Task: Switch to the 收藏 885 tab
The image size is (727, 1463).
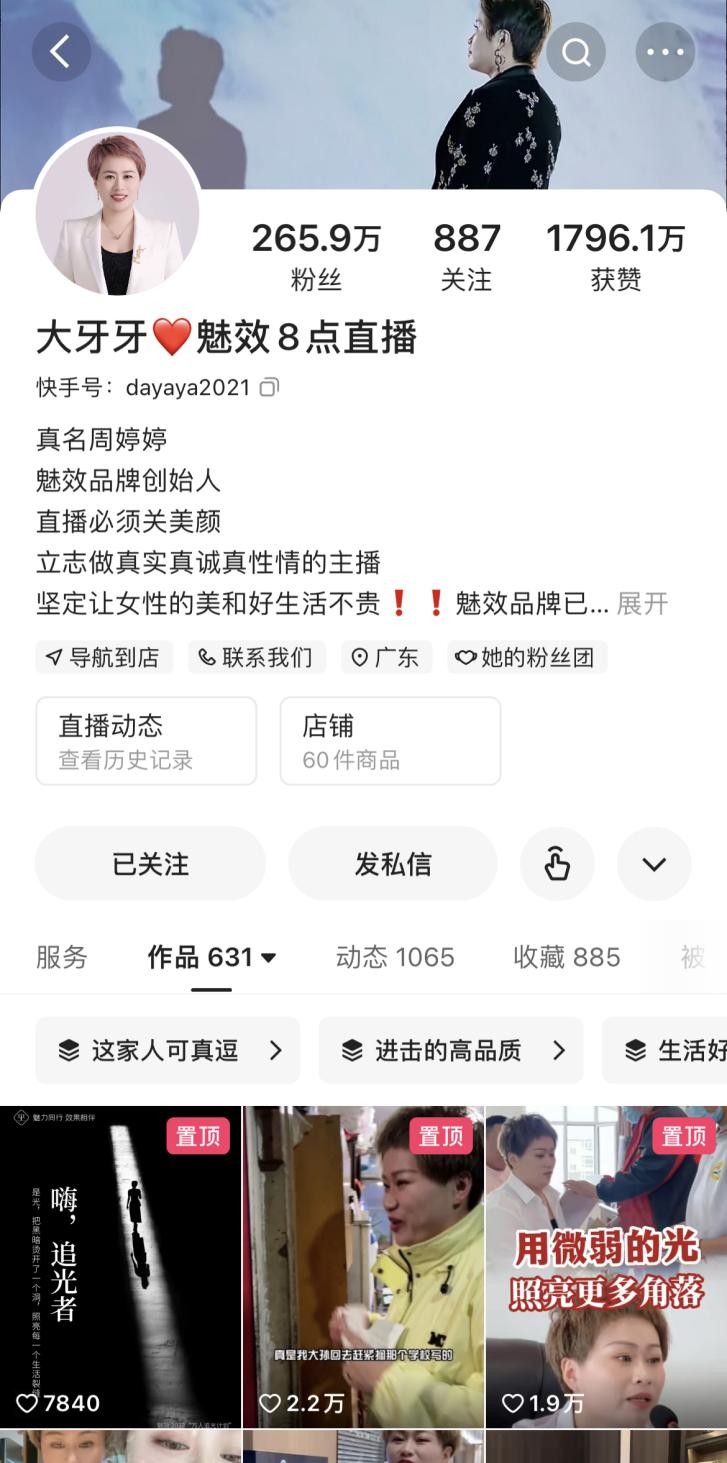Action: point(566,956)
